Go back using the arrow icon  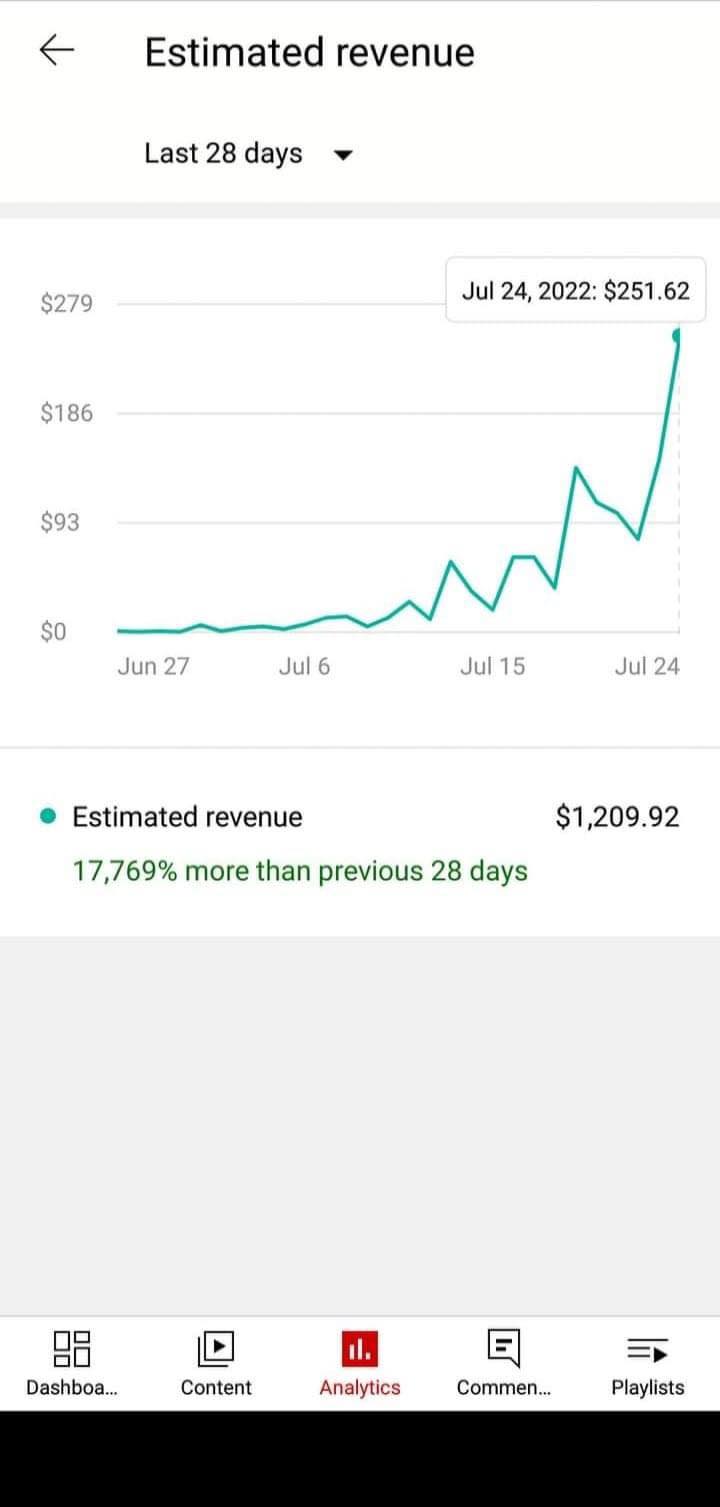point(57,52)
